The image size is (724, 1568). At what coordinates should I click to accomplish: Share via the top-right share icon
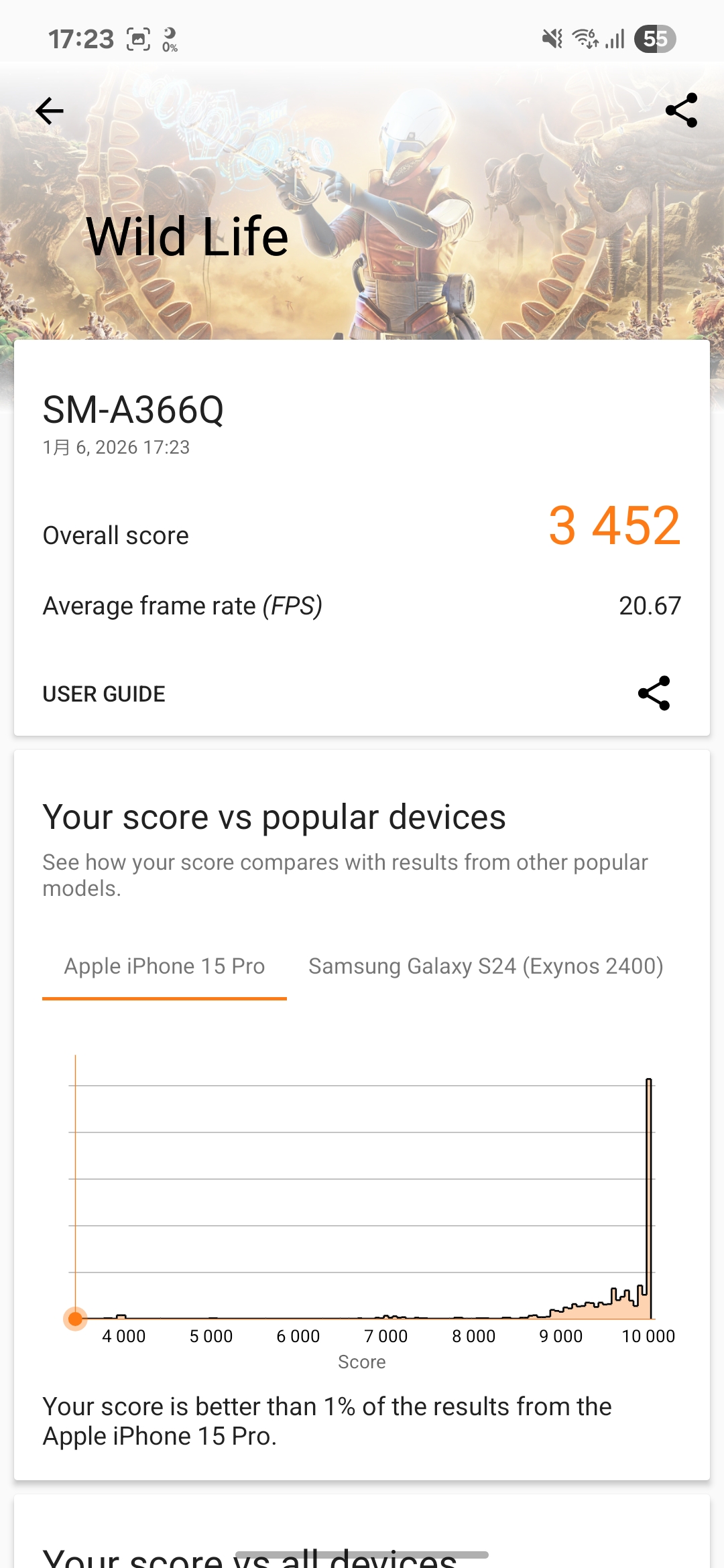click(681, 111)
